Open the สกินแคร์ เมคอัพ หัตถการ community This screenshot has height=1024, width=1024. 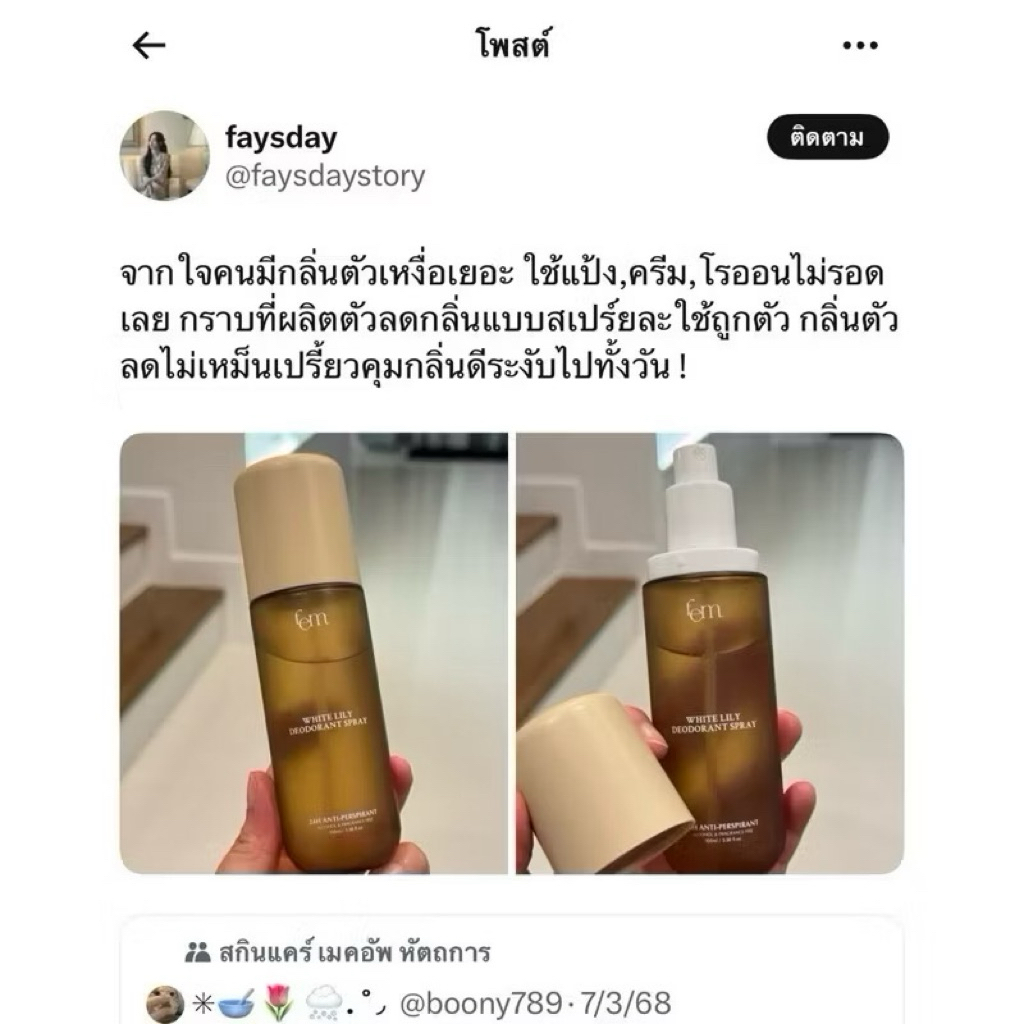pos(337,953)
